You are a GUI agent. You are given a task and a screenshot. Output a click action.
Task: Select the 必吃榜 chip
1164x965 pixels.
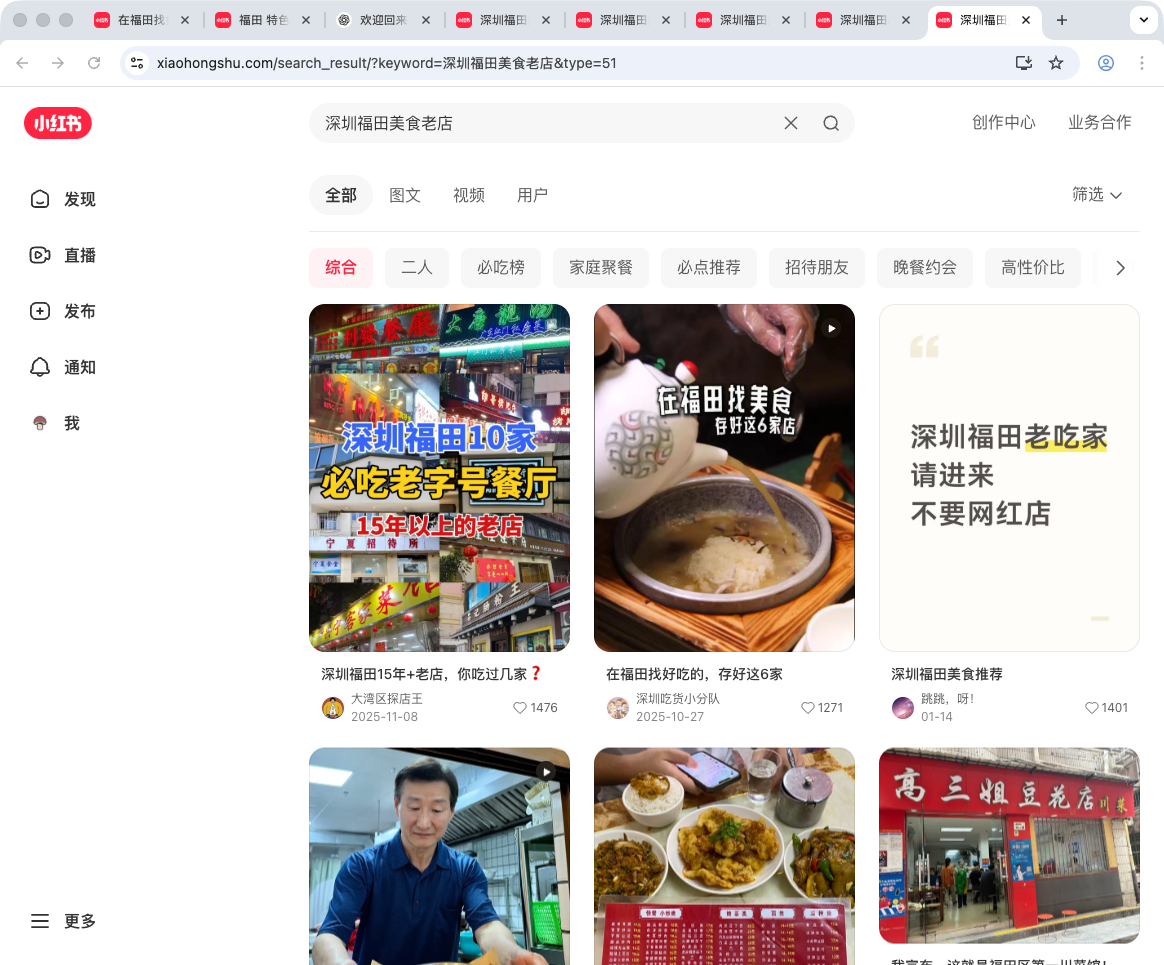click(501, 268)
